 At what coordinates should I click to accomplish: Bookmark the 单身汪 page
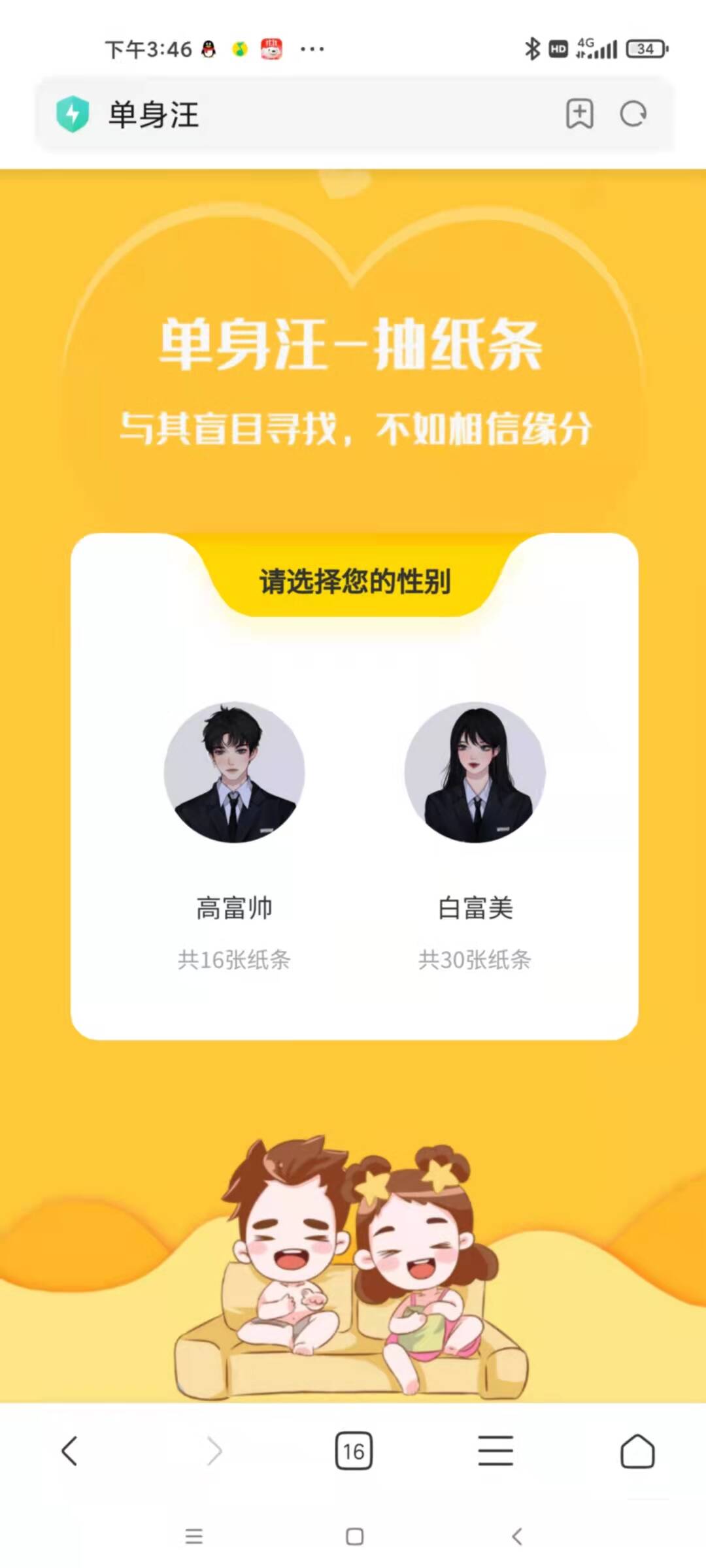pos(579,114)
